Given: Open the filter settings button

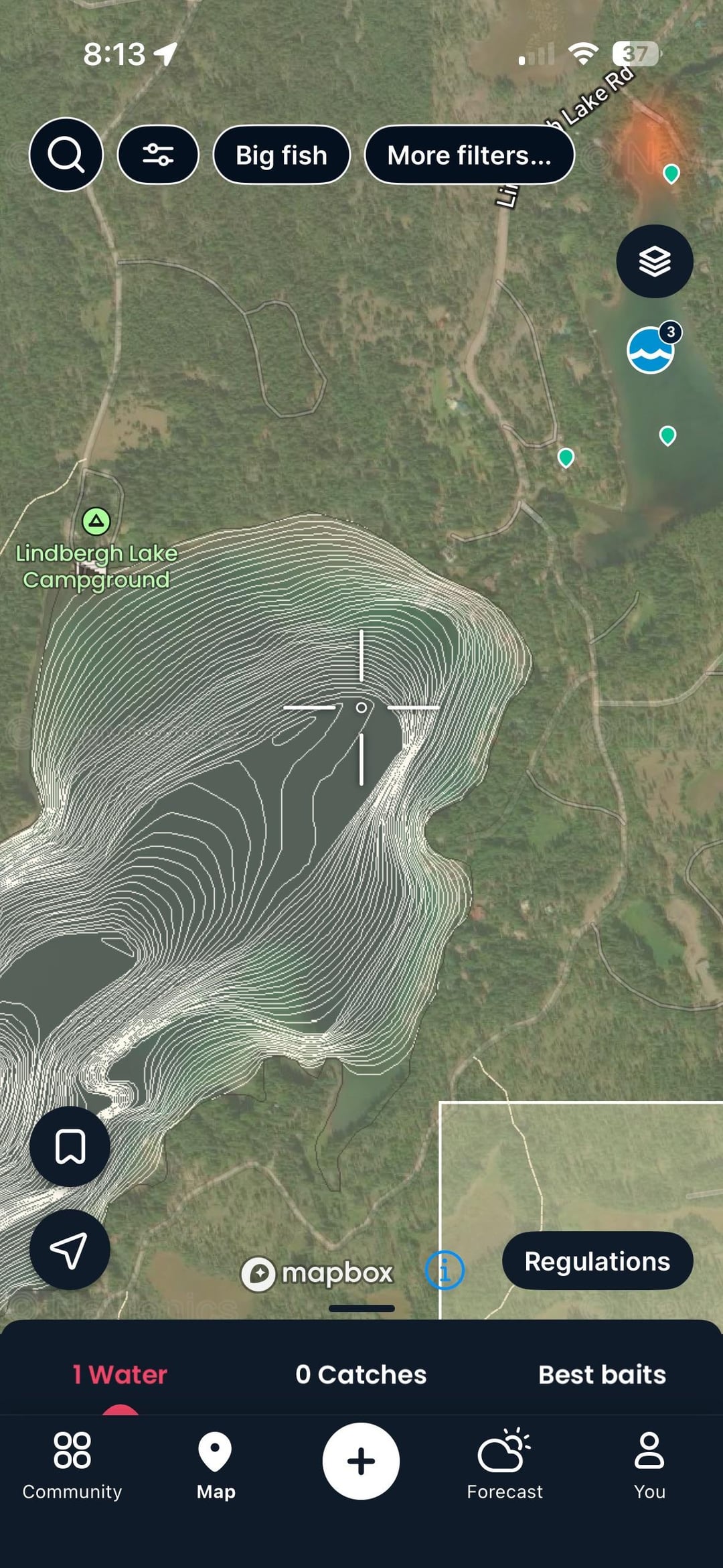Looking at the screenshot, I should [158, 155].
